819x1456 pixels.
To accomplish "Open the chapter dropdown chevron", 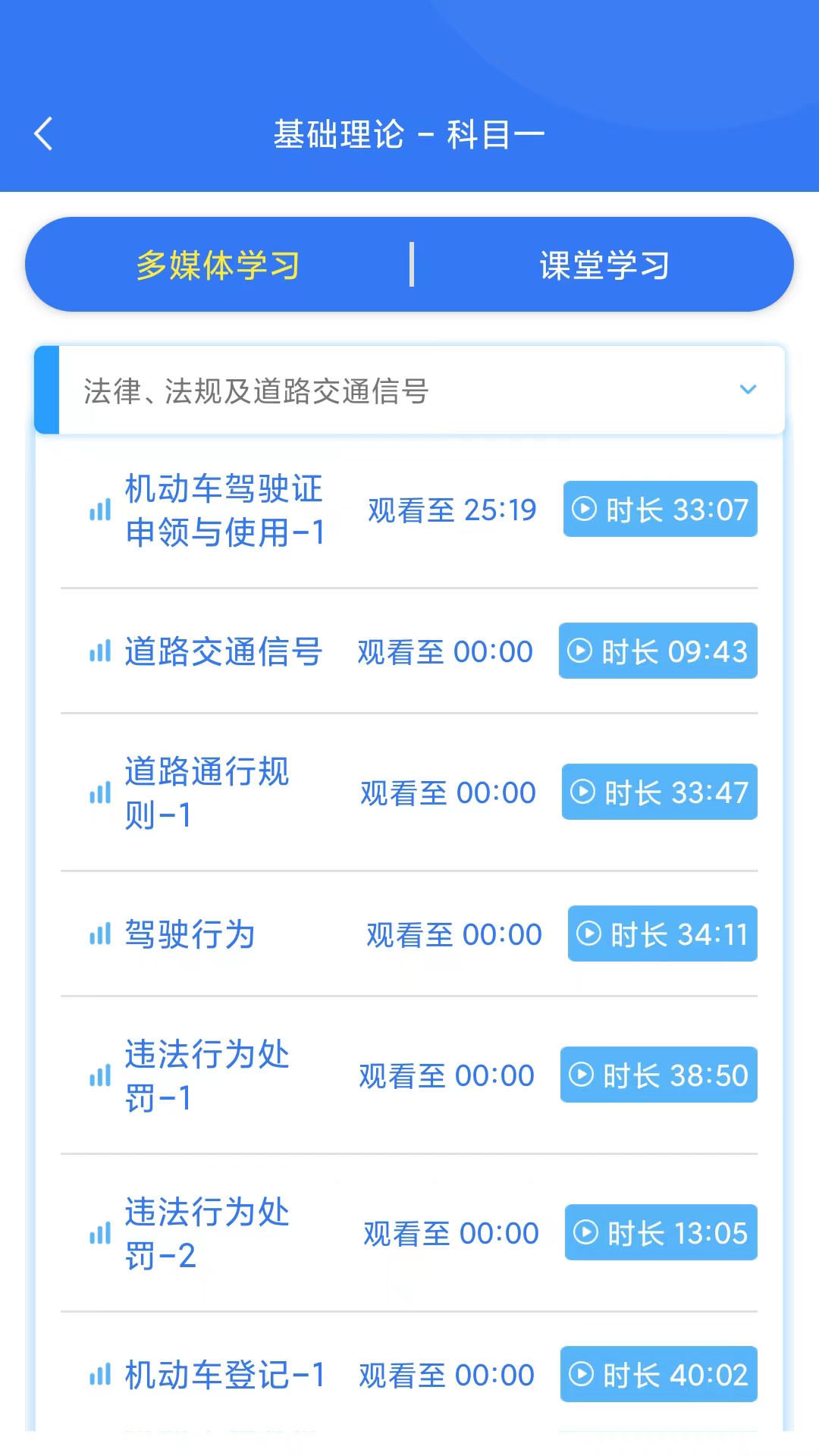I will point(748,390).
